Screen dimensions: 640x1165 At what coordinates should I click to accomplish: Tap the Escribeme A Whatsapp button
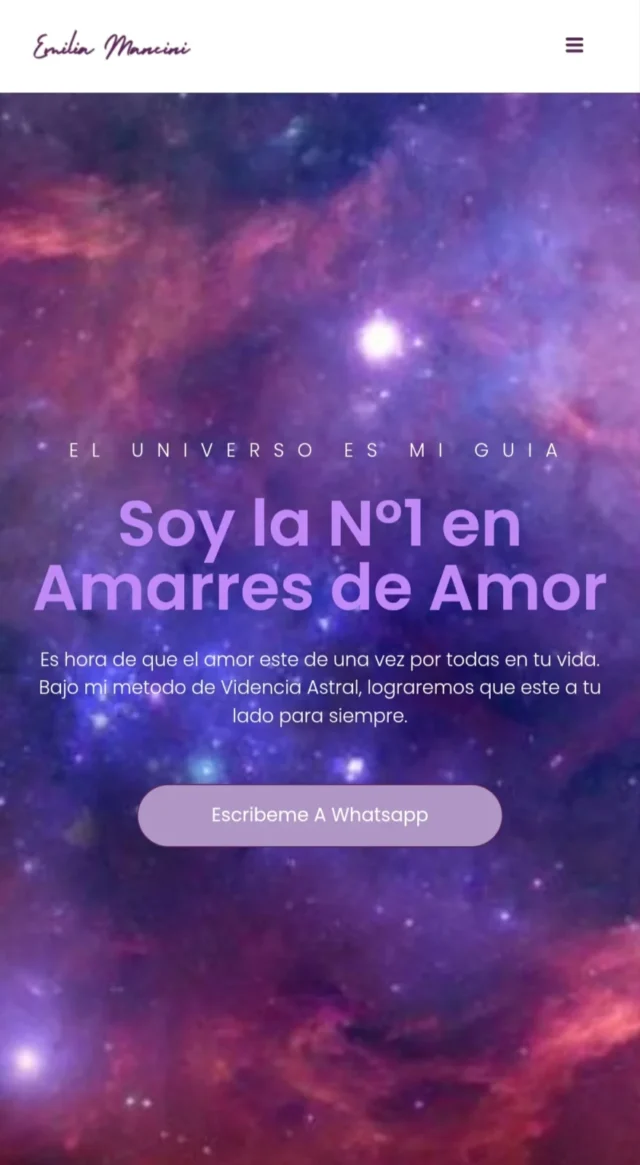[x=320, y=815]
